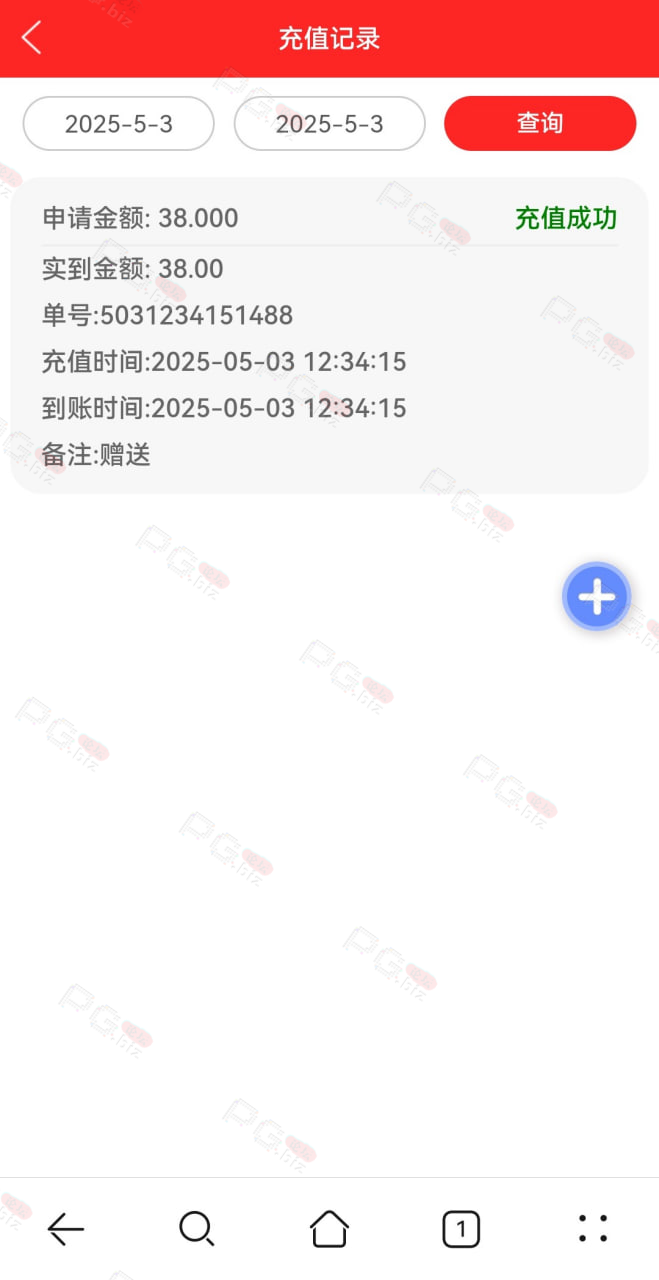Go back from recharge records page
The height and width of the screenshot is (1280, 659).
[32, 38]
